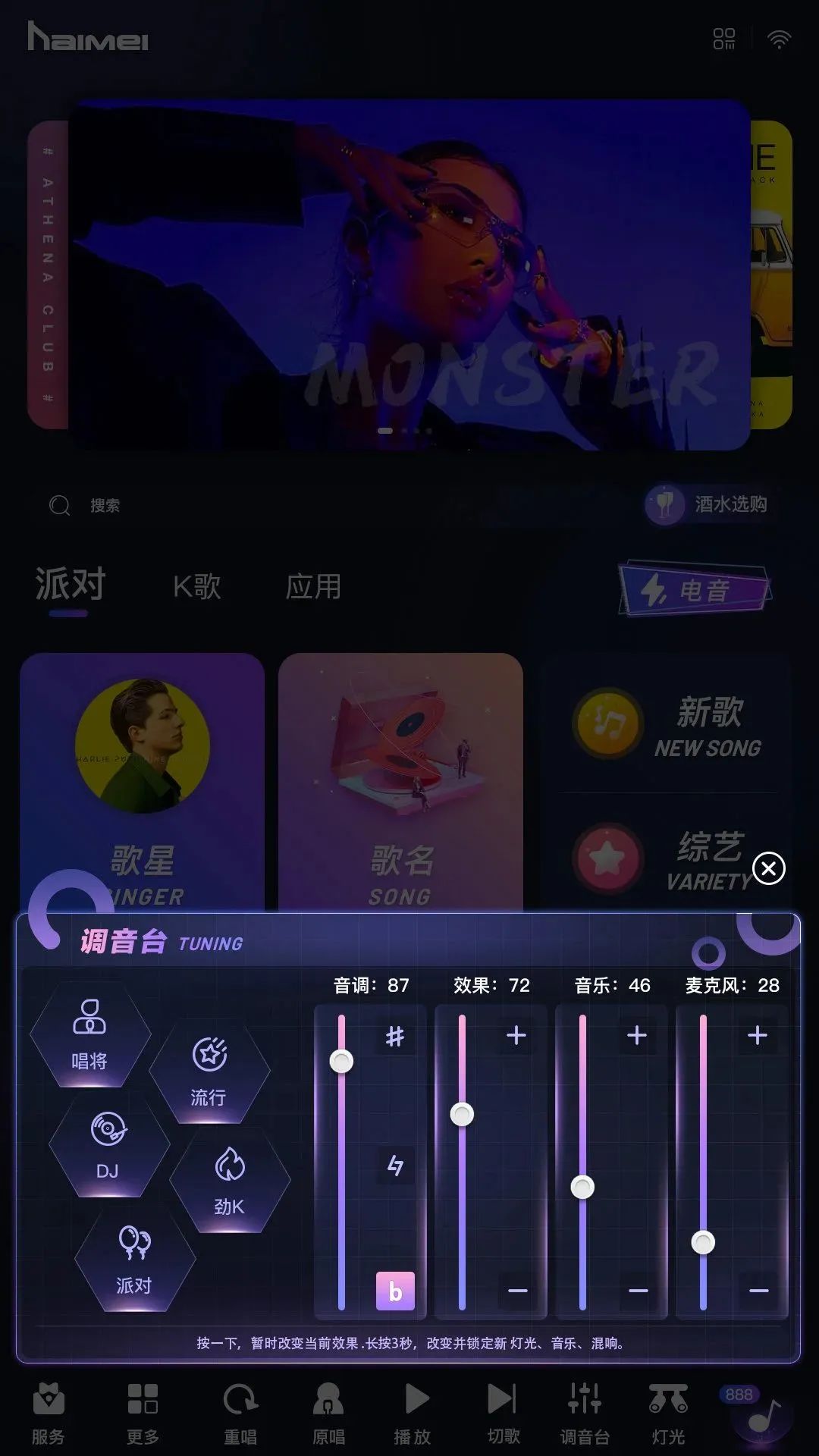Image resolution: width=819 pixels, height=1456 pixels.
Task: Raise pitch with the sharp key
Action: [x=395, y=1036]
